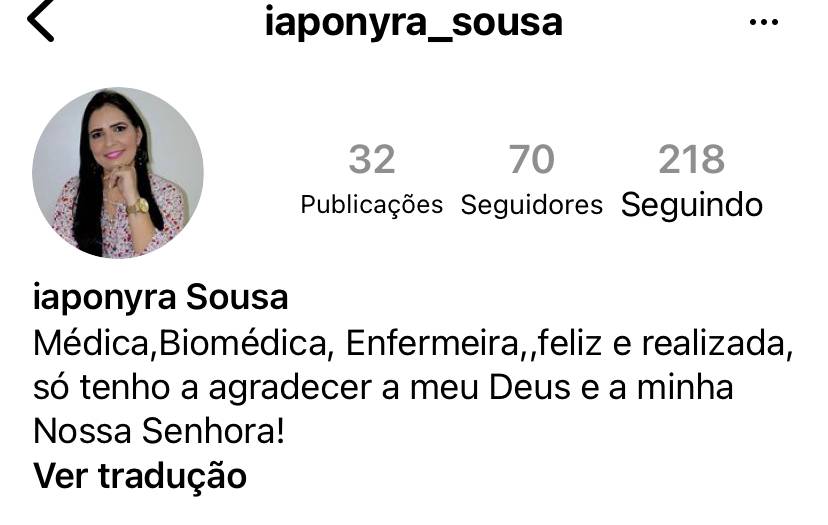This screenshot has height=525, width=828.
Task: Tap Ver tradução to translate bio
Action: click(140, 475)
